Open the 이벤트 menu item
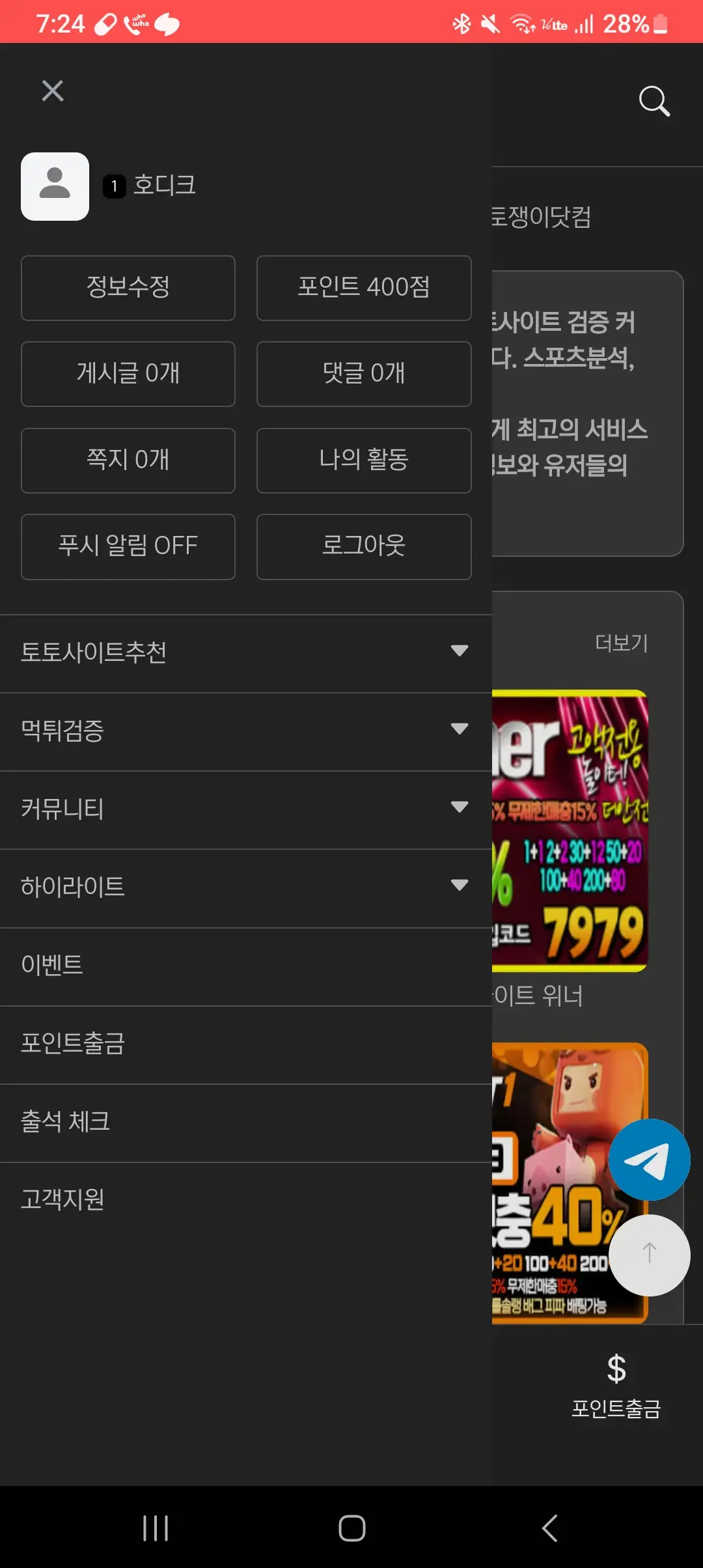This screenshot has width=703, height=1568. point(52,965)
